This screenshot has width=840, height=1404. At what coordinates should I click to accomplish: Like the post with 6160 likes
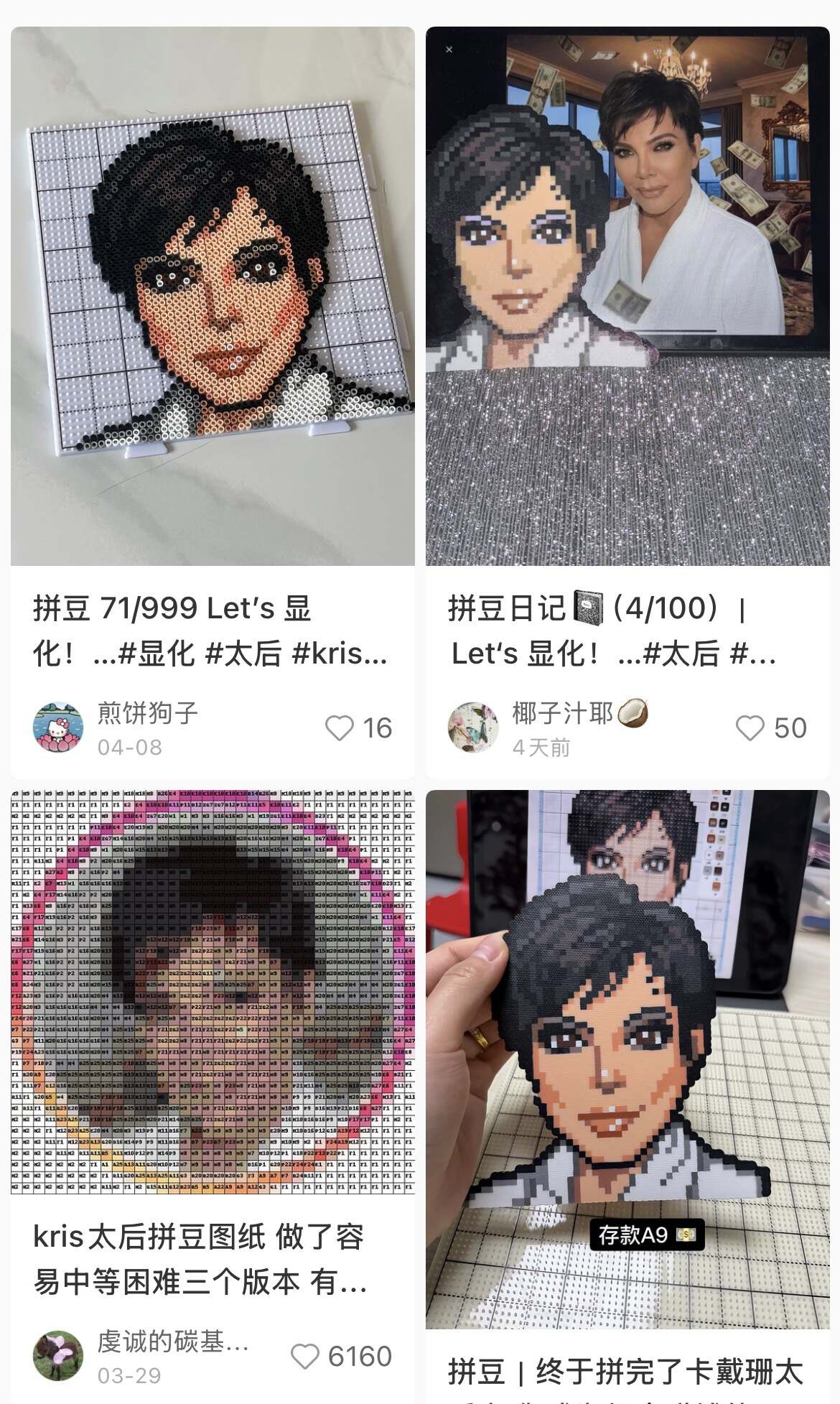click(304, 1356)
